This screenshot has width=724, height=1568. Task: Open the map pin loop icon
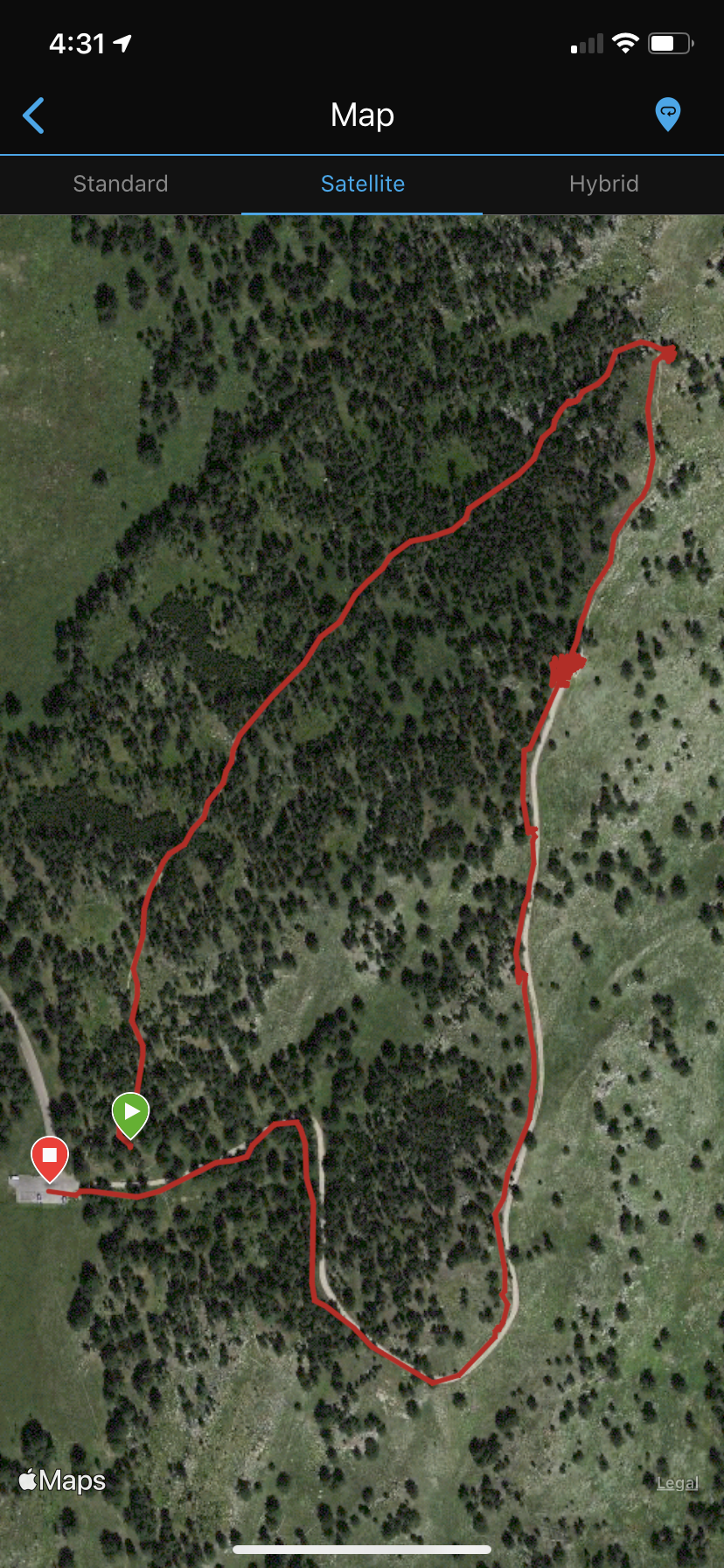tap(667, 114)
